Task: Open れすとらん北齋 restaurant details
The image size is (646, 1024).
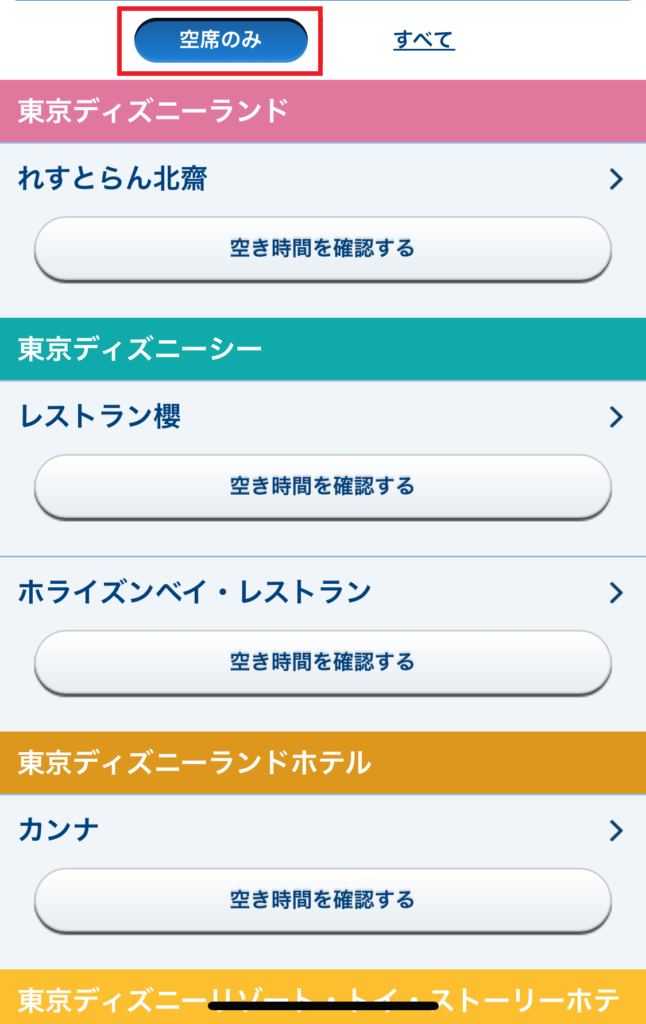Action: pos(322,180)
